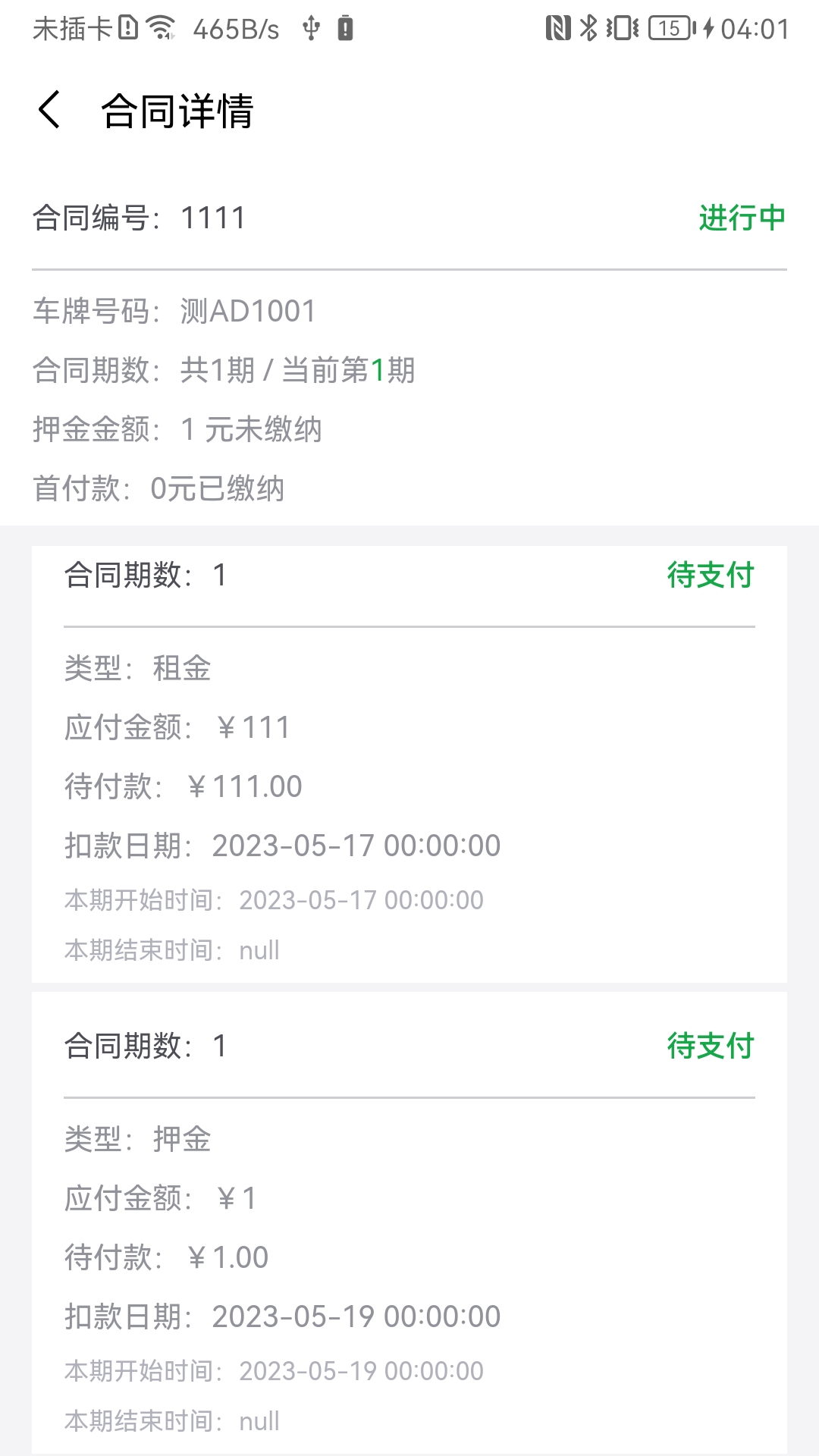Viewport: 819px width, 1456px height.
Task: Tap the USB connection icon
Action: coord(310,27)
